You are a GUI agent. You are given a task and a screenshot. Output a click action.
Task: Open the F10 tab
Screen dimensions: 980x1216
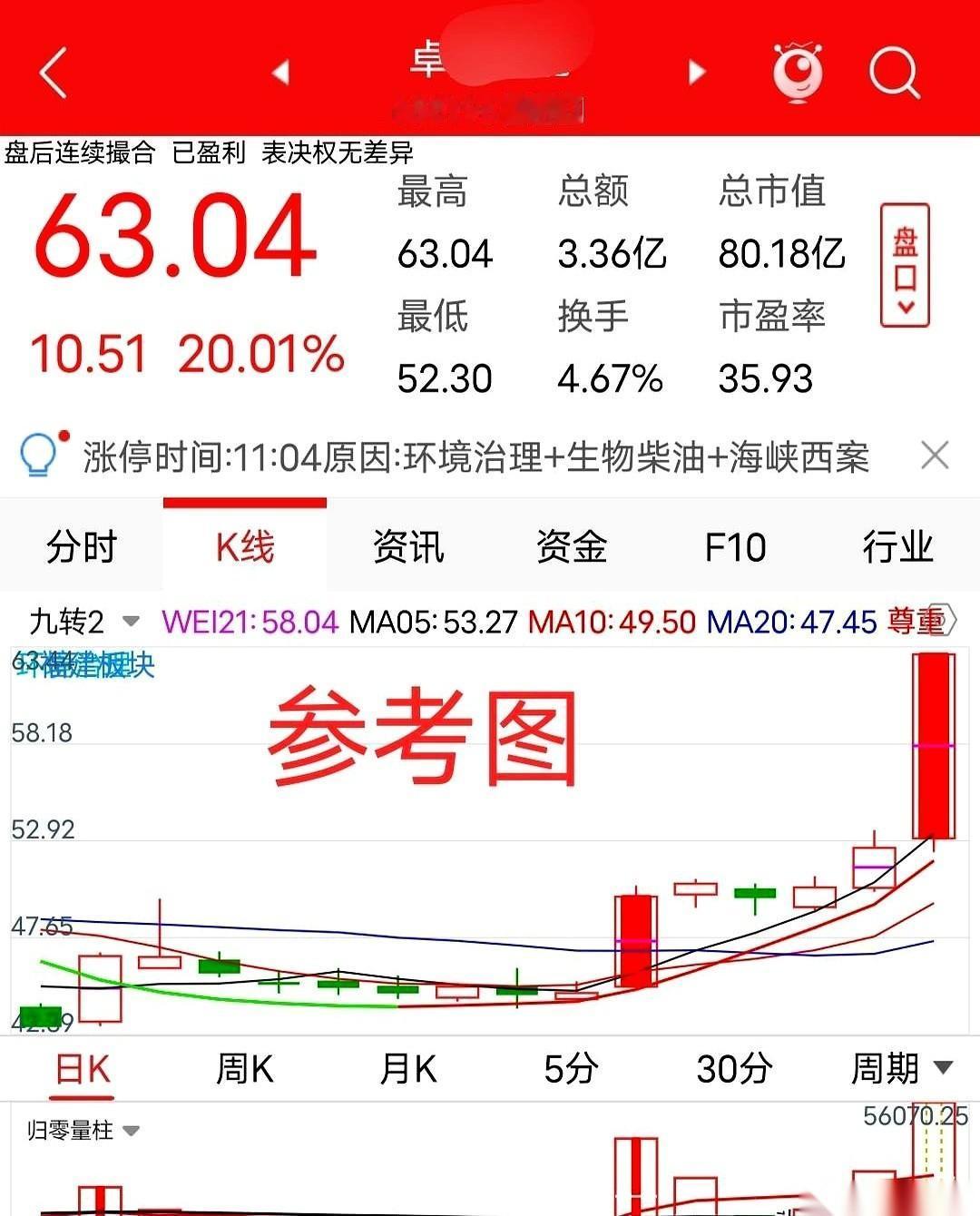[735, 546]
